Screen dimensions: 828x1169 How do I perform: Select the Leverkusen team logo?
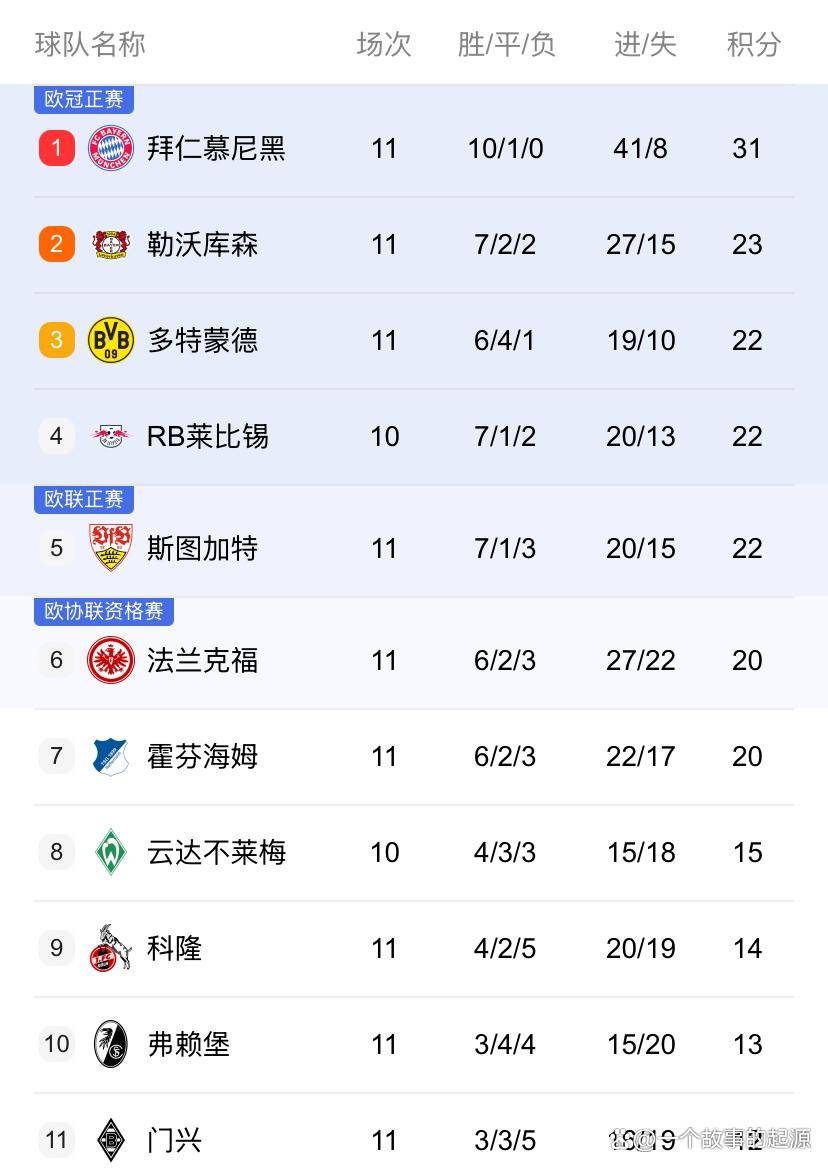coord(111,244)
